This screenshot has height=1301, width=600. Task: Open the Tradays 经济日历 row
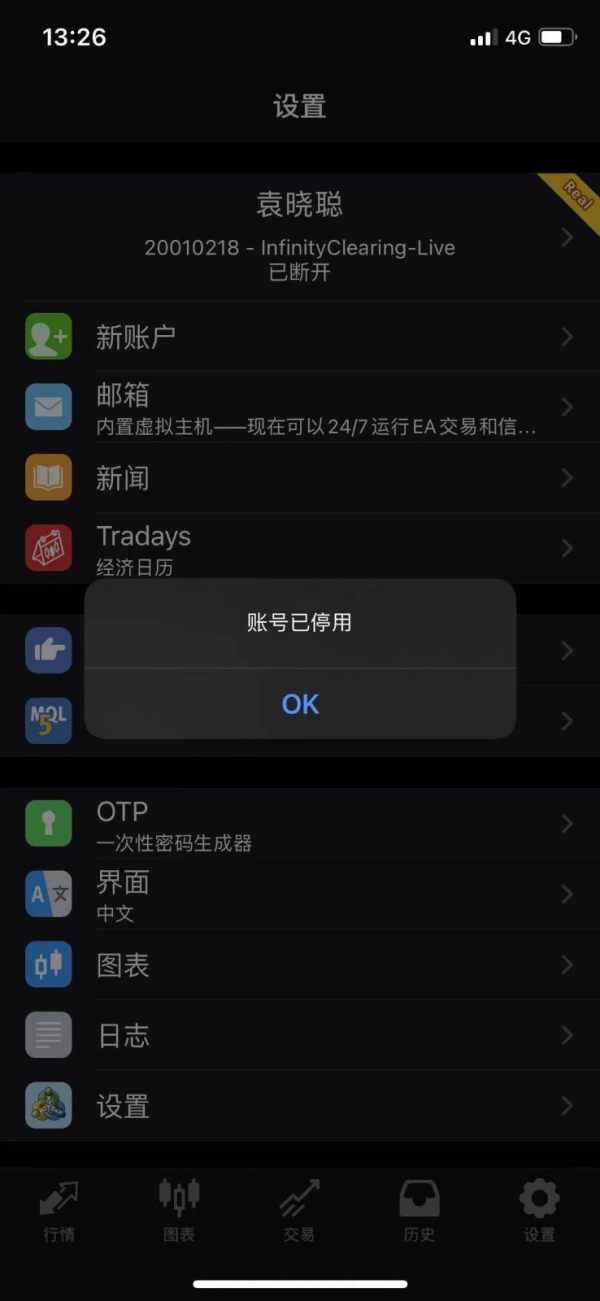click(x=300, y=548)
